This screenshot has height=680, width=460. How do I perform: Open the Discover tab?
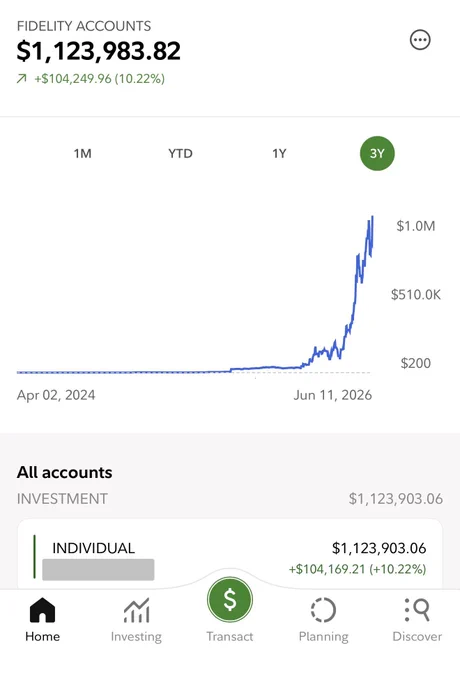(417, 619)
